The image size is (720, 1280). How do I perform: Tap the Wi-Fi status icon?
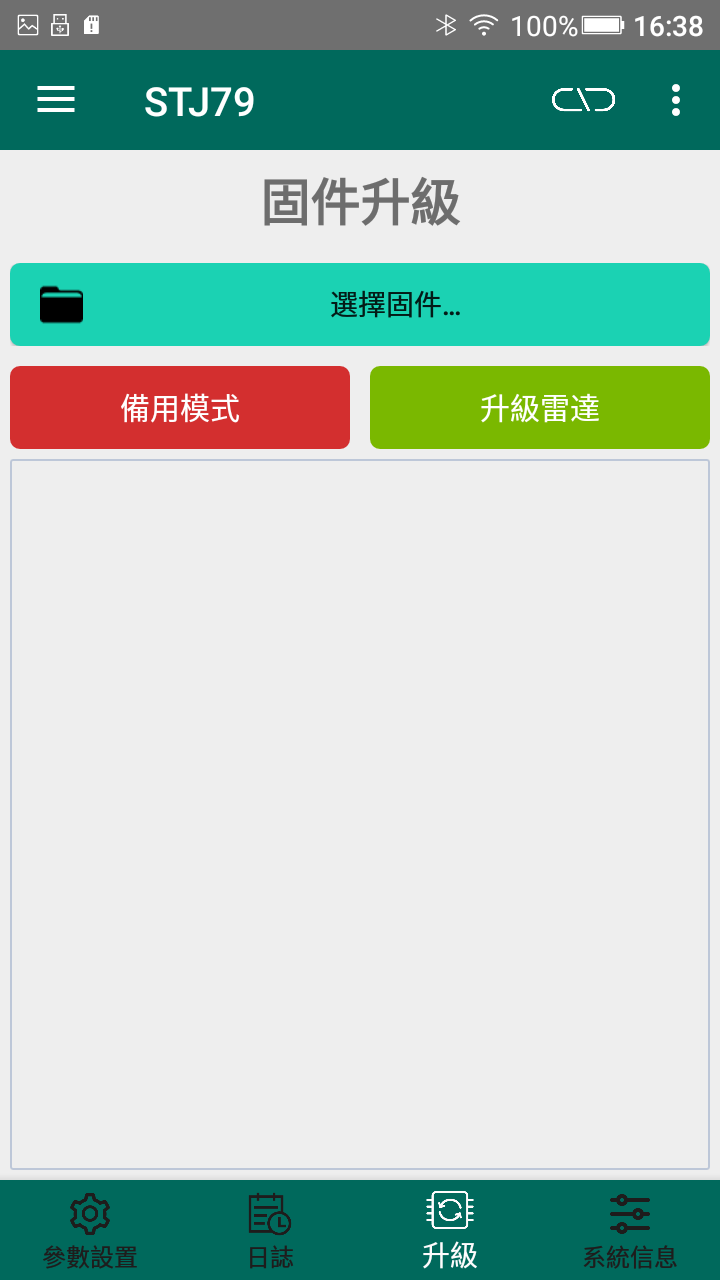point(484,23)
